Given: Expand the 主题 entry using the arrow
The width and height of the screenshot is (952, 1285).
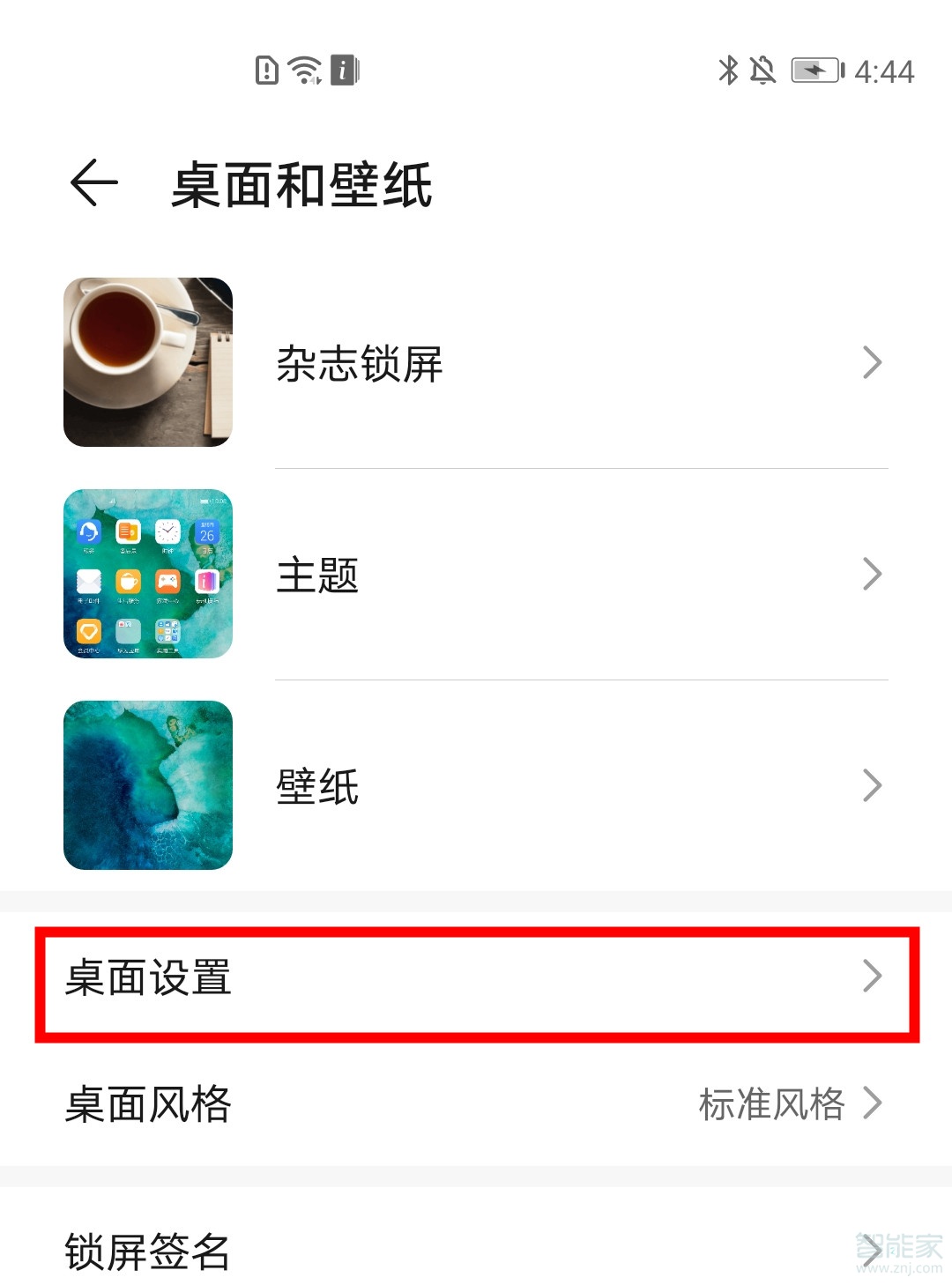Looking at the screenshot, I should coord(872,574).
